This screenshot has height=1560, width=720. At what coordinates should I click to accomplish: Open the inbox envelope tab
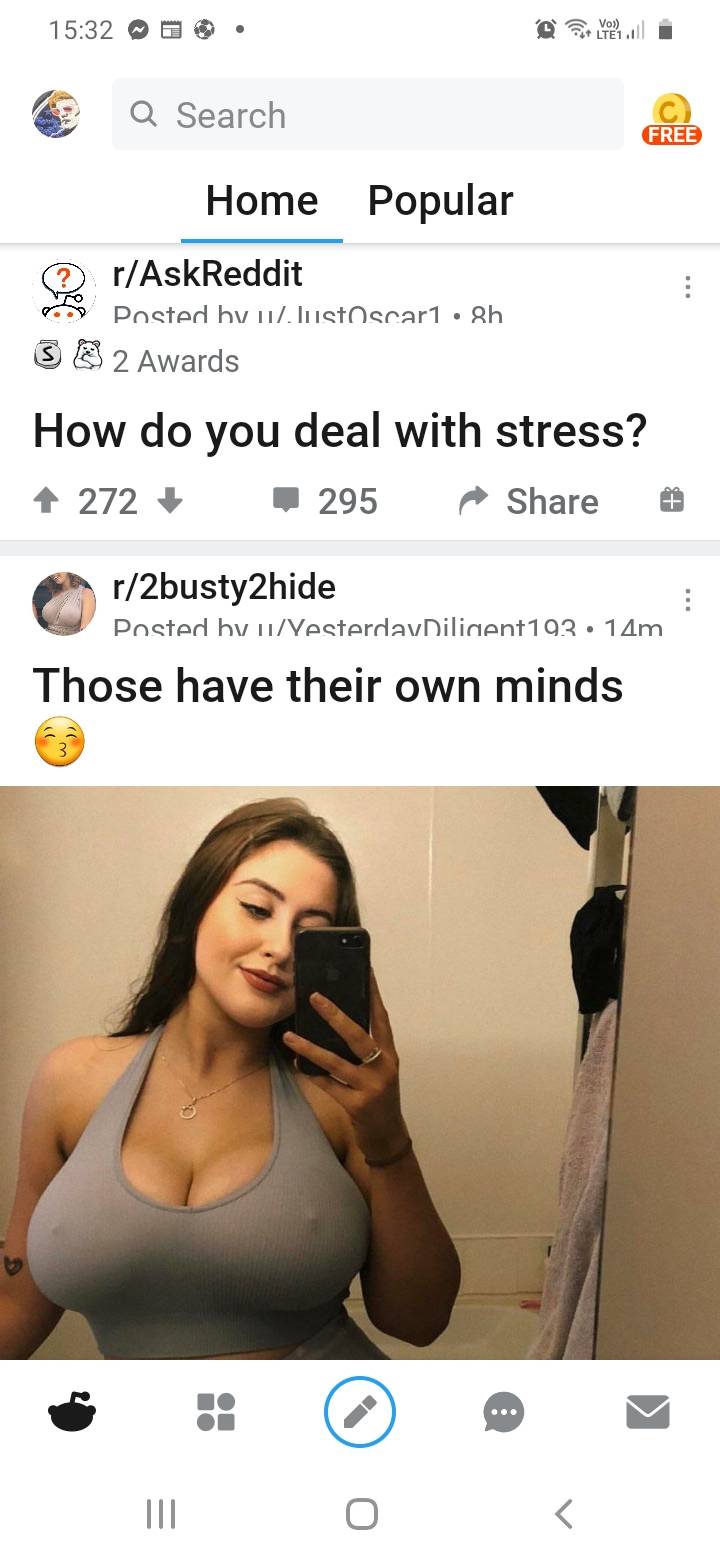click(647, 1412)
